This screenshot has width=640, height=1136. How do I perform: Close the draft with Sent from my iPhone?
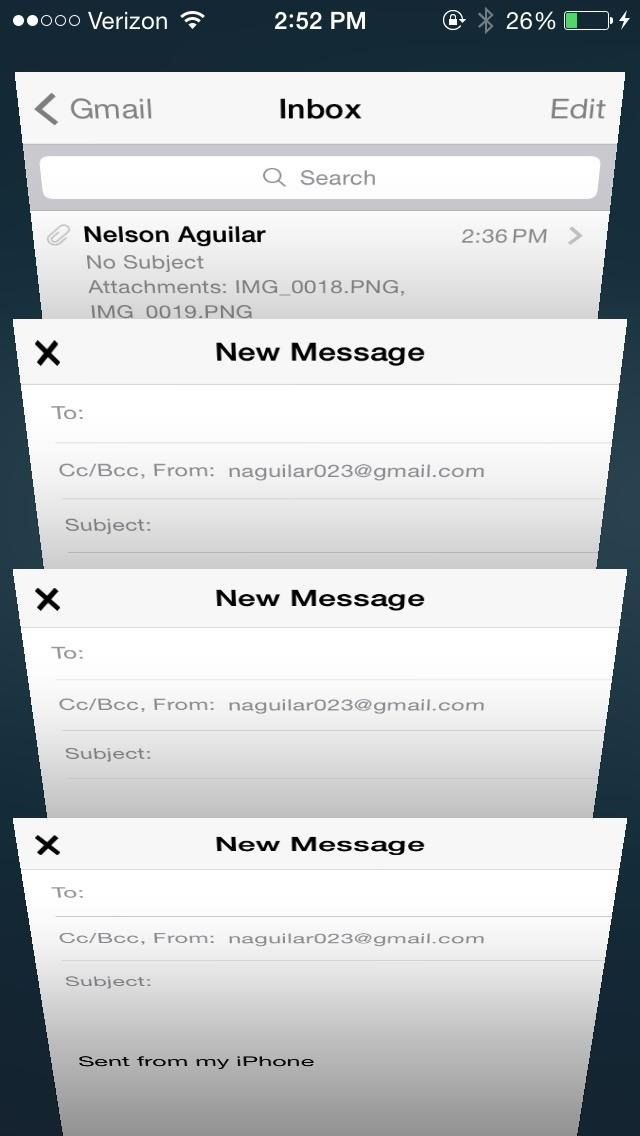pyautogui.click(x=47, y=845)
